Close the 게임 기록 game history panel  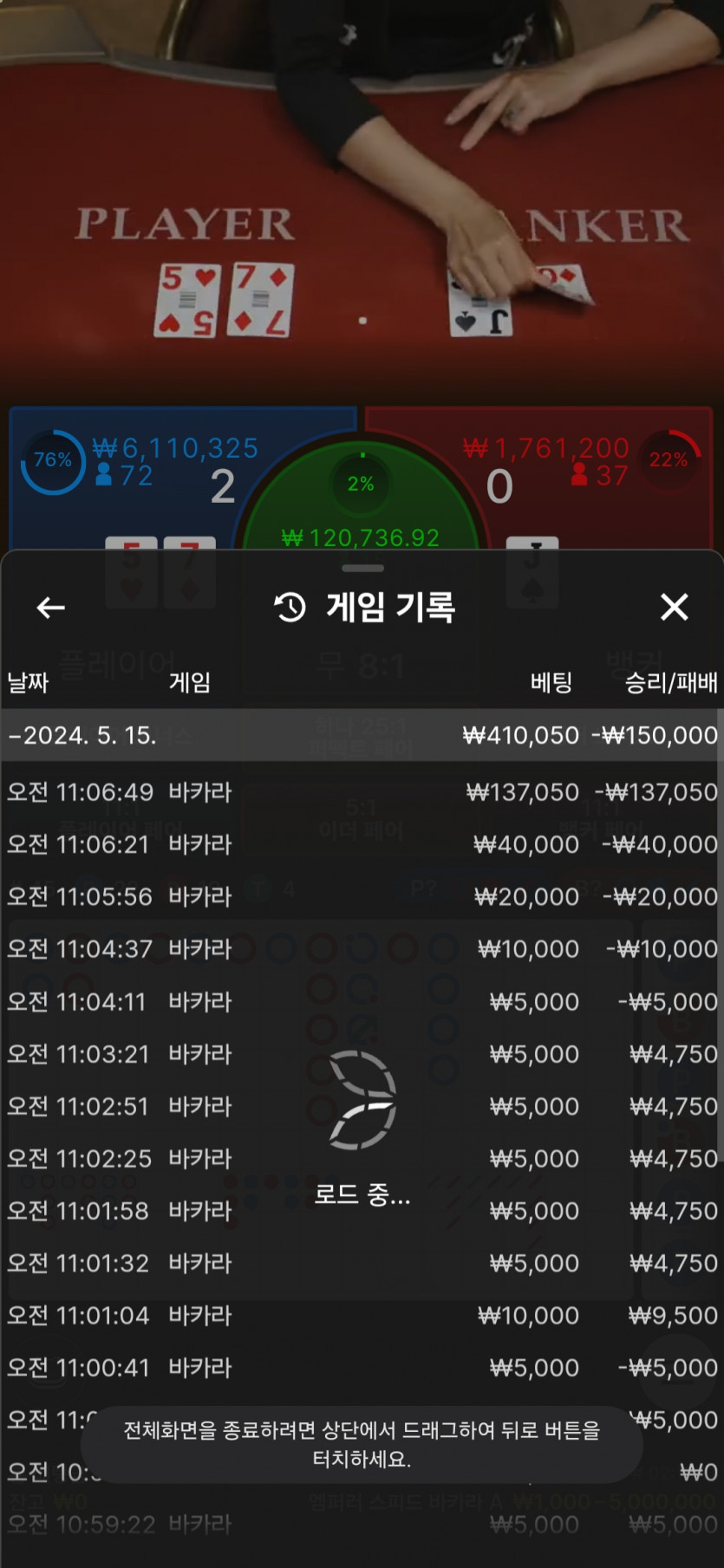(x=674, y=607)
